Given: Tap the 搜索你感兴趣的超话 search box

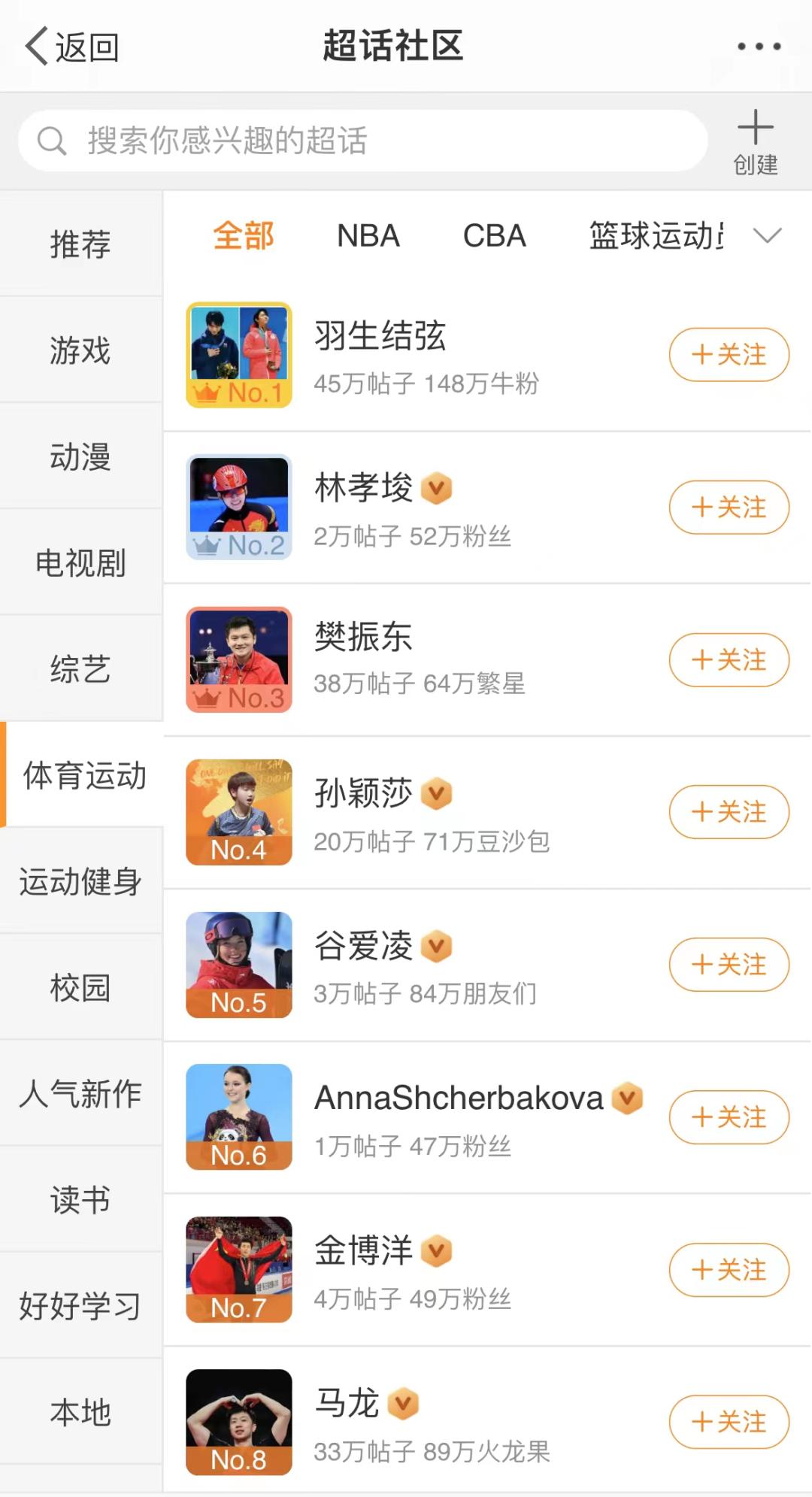Looking at the screenshot, I should [x=362, y=141].
